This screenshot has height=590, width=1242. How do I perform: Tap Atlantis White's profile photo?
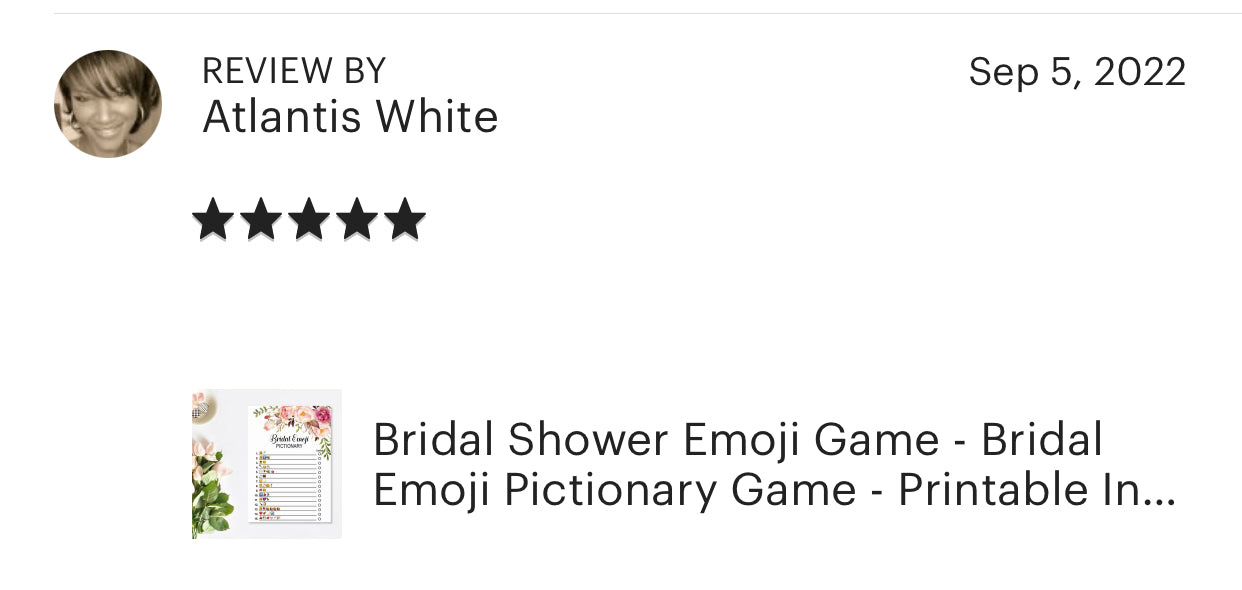click(108, 104)
